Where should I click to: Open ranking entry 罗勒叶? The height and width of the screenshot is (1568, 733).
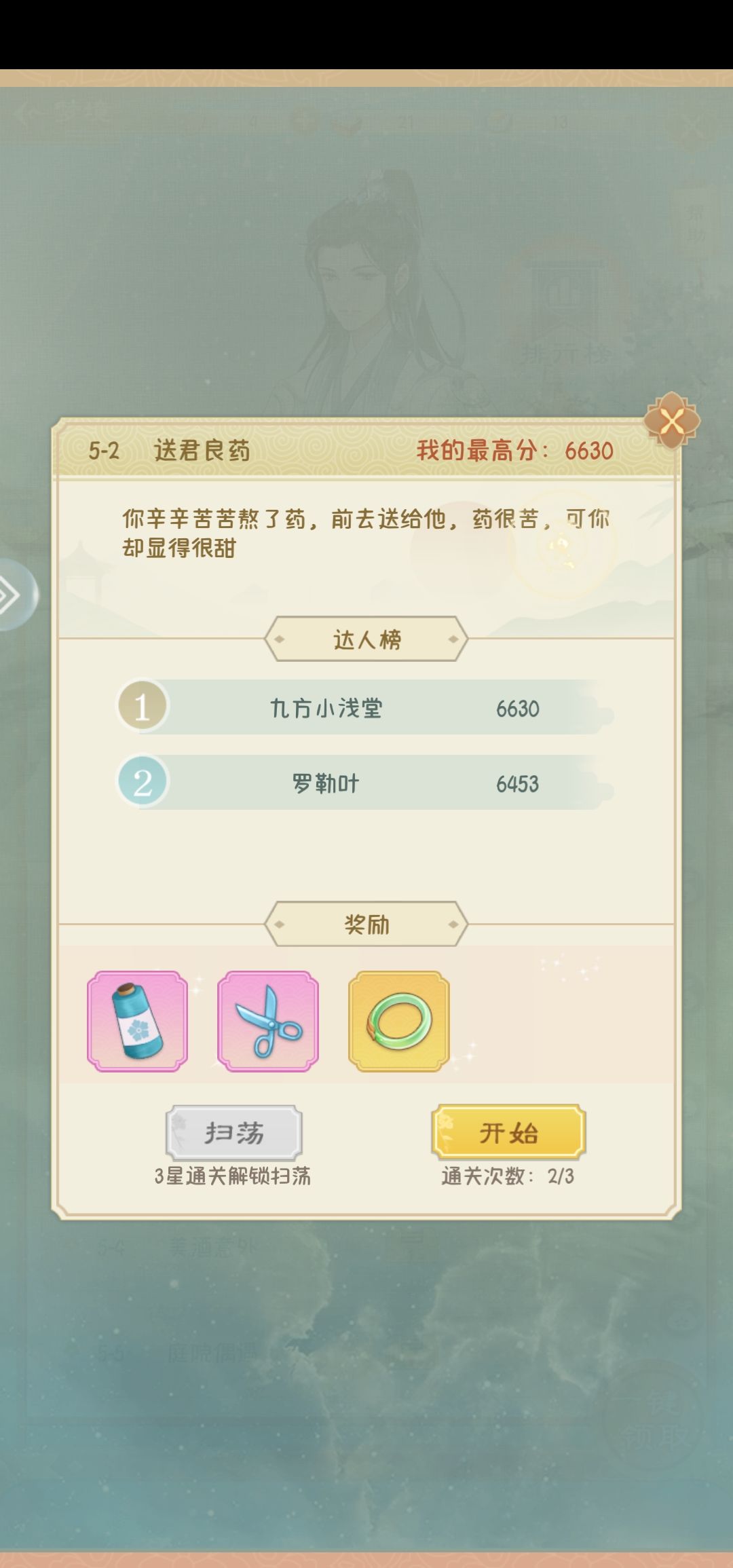365,783
